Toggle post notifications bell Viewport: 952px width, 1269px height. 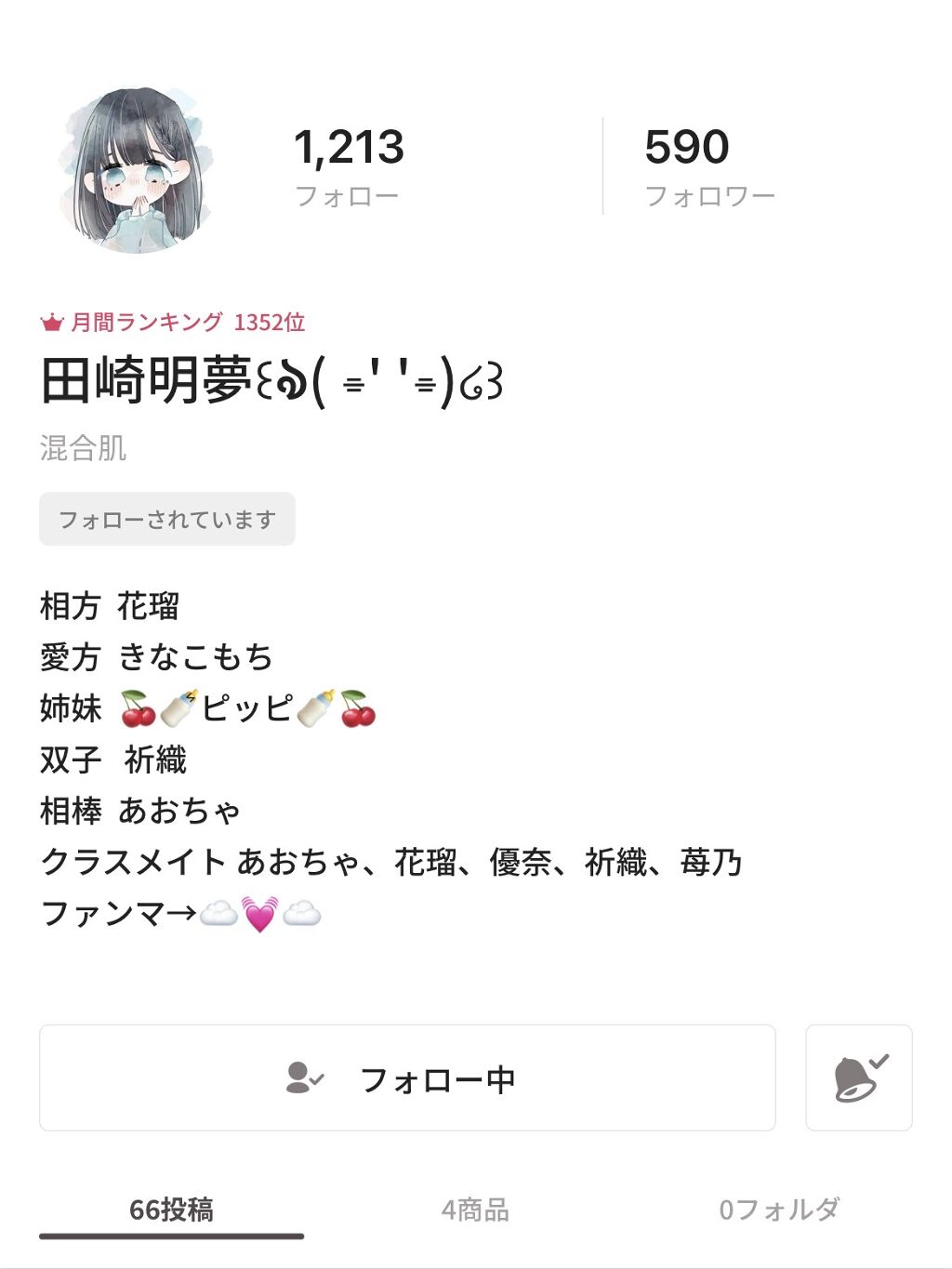tap(859, 1078)
